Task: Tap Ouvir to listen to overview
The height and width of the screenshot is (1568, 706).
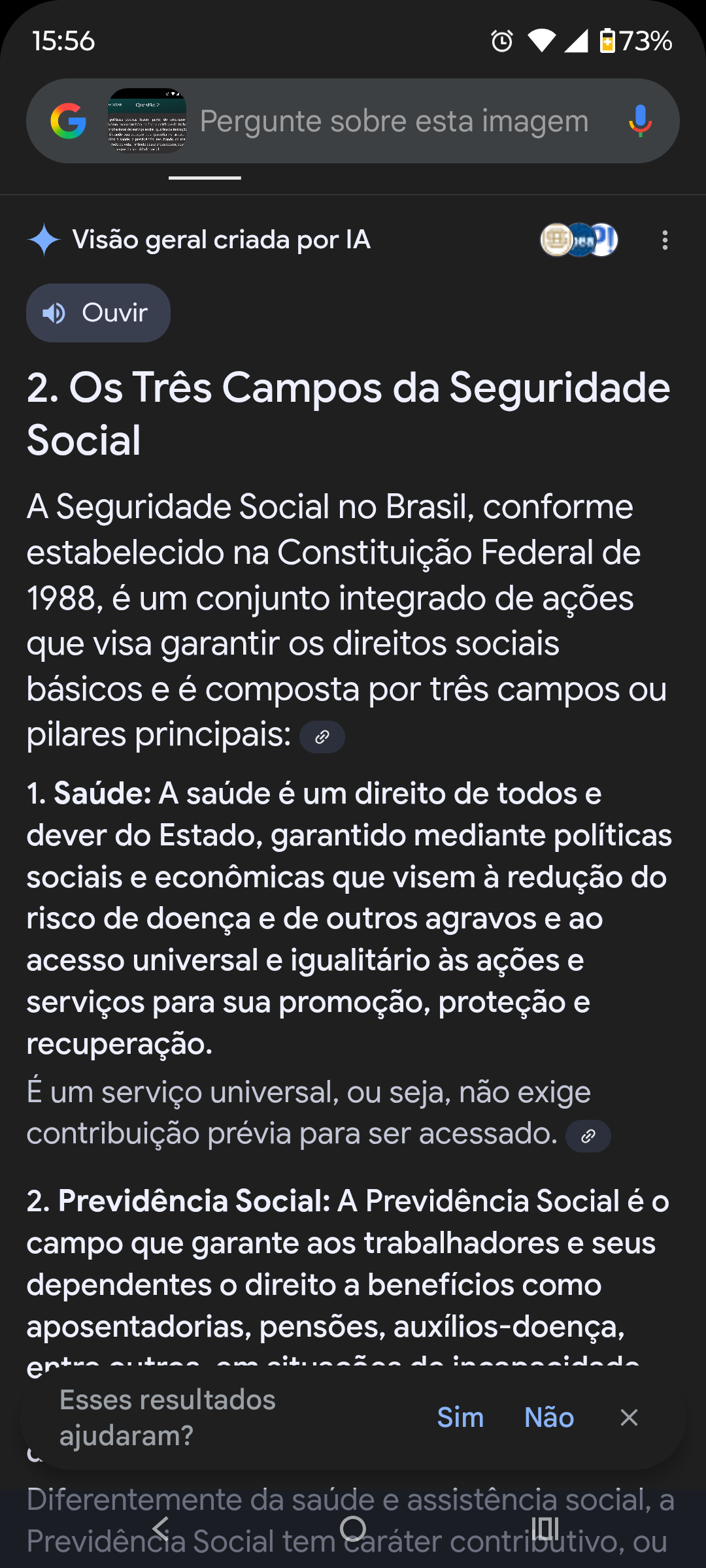Action: coord(98,313)
